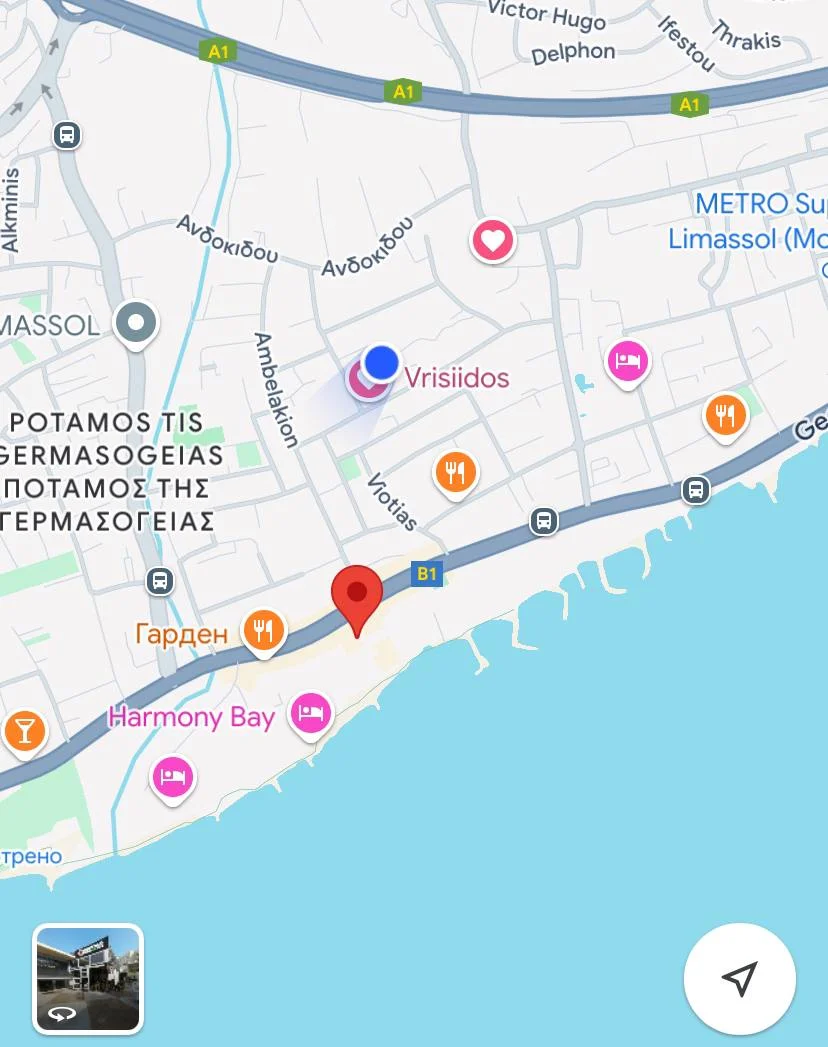View the Harmony Bay hotel marker

coord(311,714)
